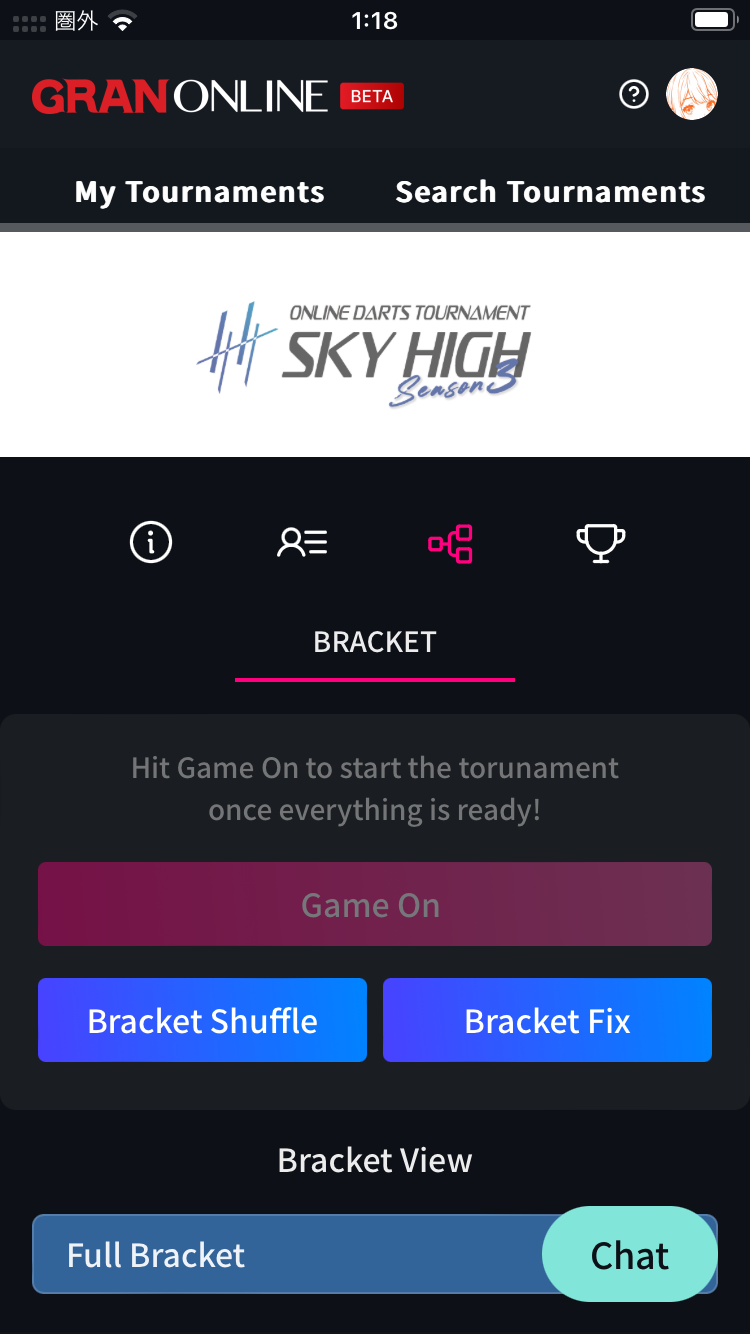Open the tournament info icon

pos(151,543)
